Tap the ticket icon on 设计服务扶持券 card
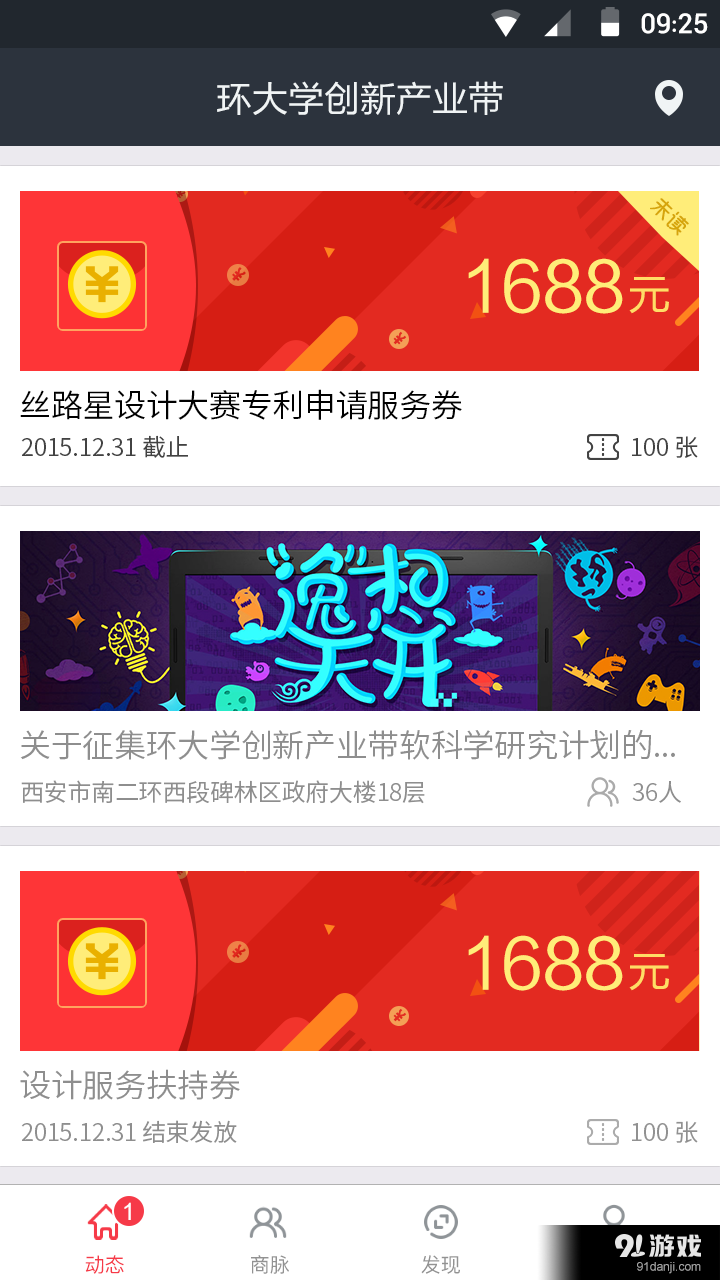The width and height of the screenshot is (720, 1280). coord(602,1132)
